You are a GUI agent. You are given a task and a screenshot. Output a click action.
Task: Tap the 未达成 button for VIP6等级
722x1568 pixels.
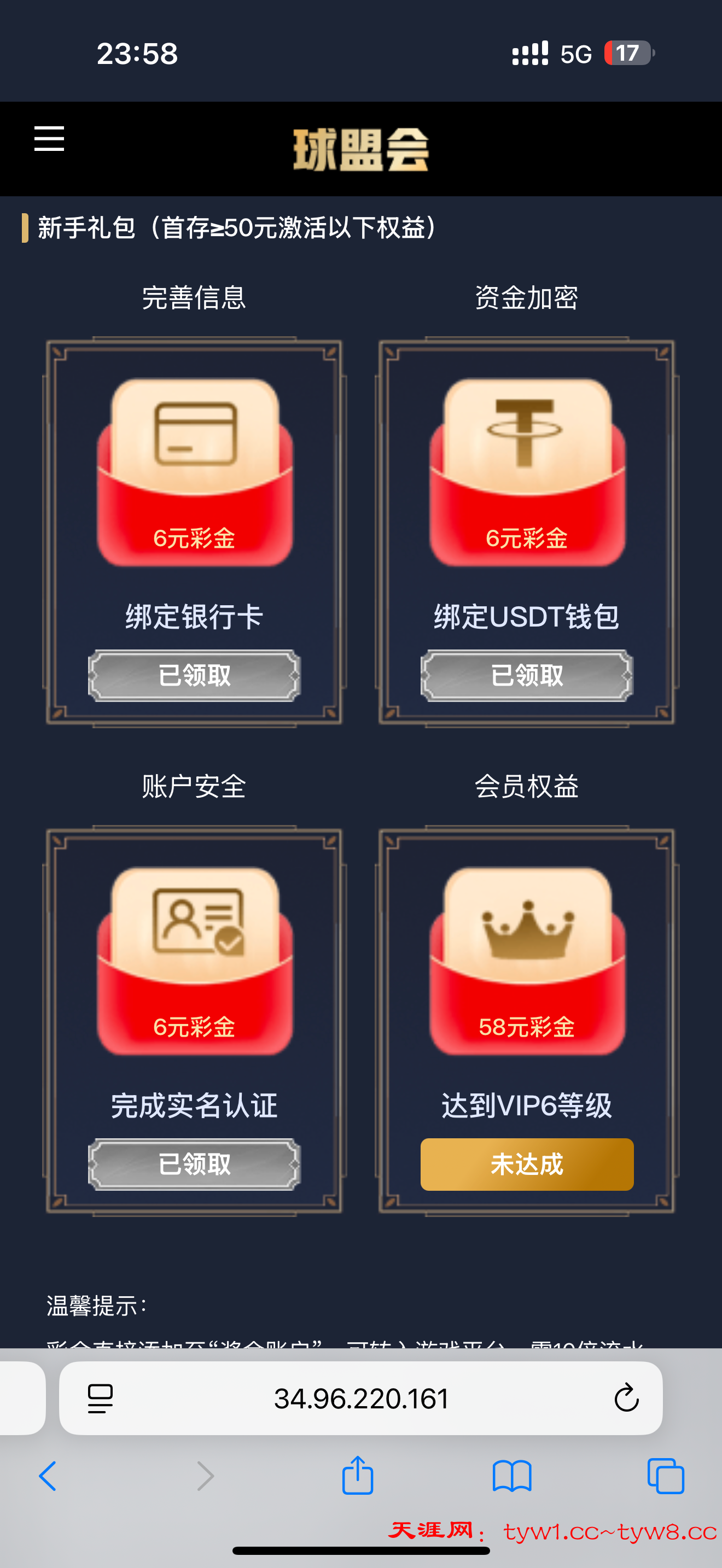click(527, 1164)
